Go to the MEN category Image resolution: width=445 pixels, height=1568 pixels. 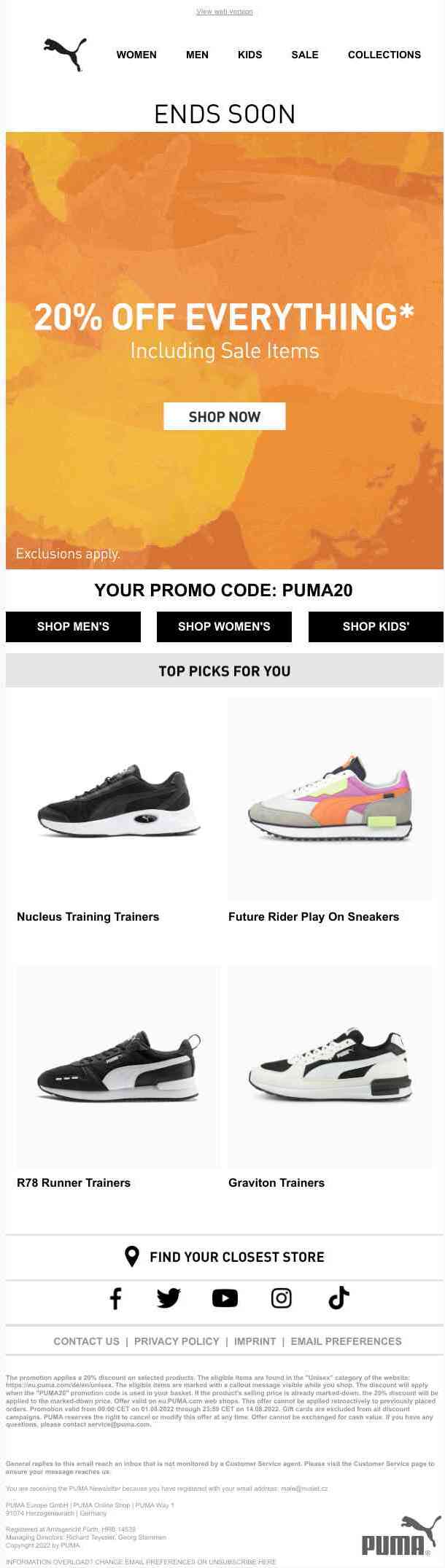point(197,55)
